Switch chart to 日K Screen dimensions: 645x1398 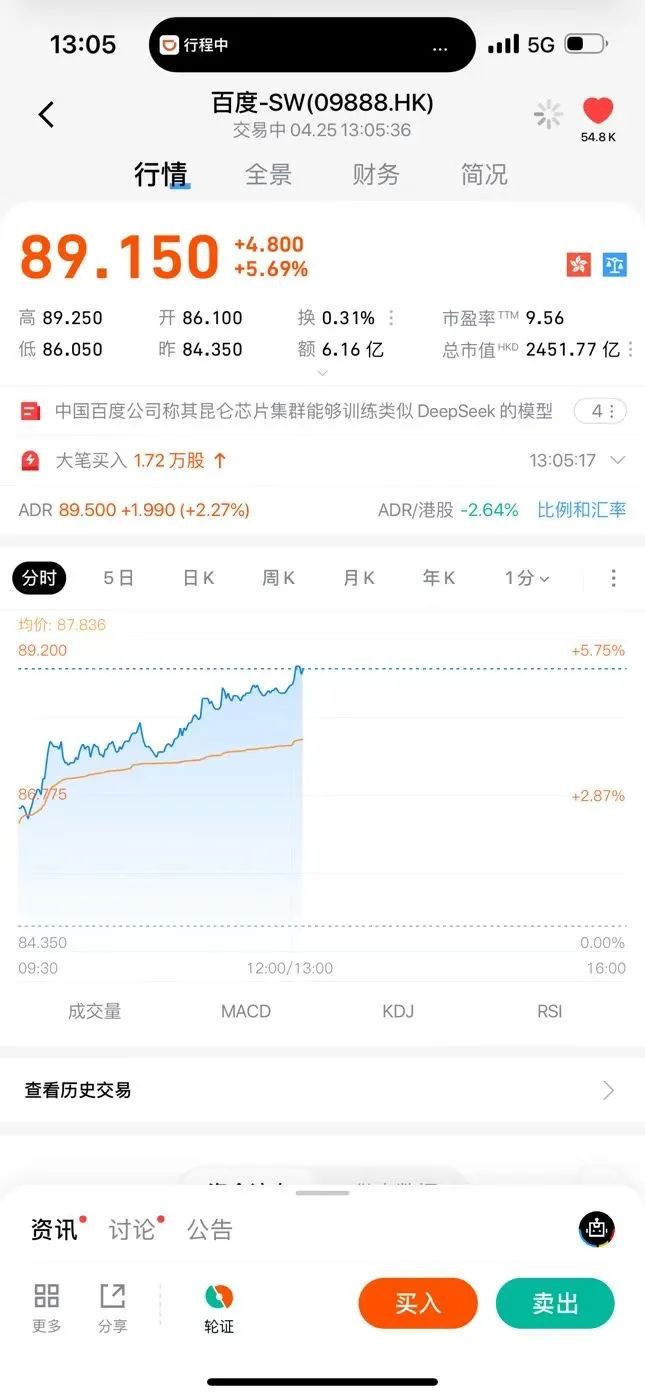point(198,578)
